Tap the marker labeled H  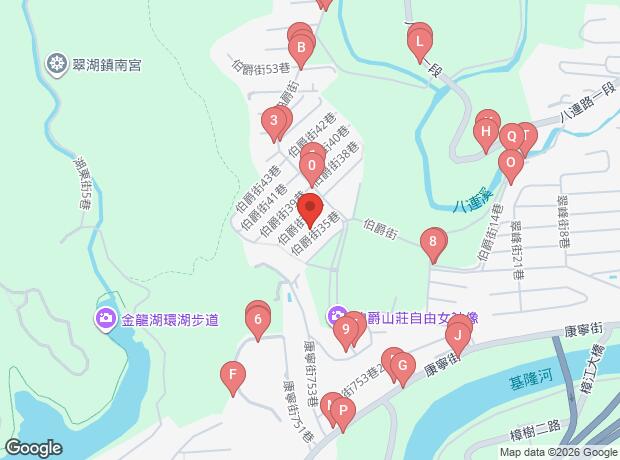pos(485,131)
